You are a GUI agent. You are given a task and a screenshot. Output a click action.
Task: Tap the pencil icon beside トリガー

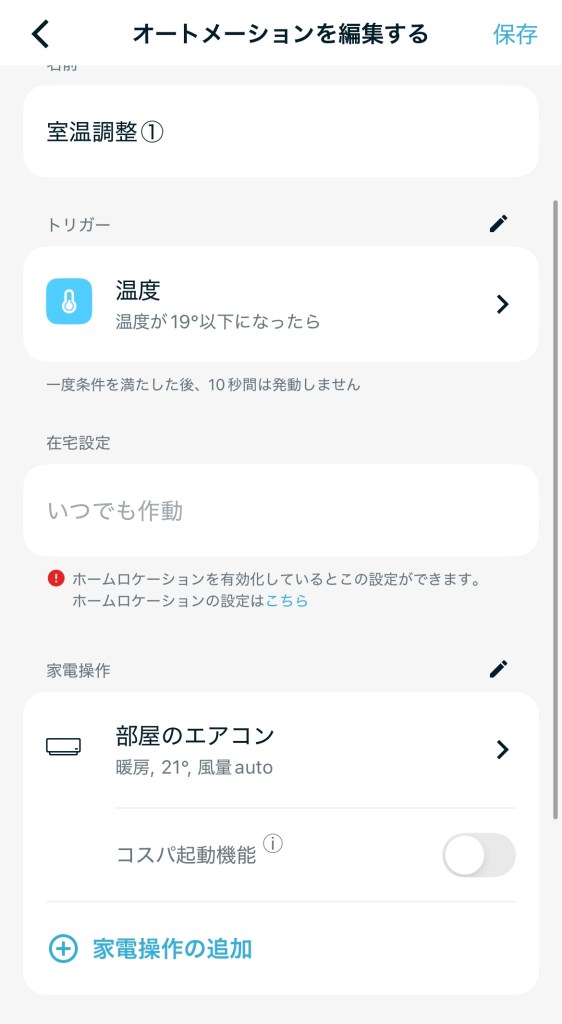point(498,224)
